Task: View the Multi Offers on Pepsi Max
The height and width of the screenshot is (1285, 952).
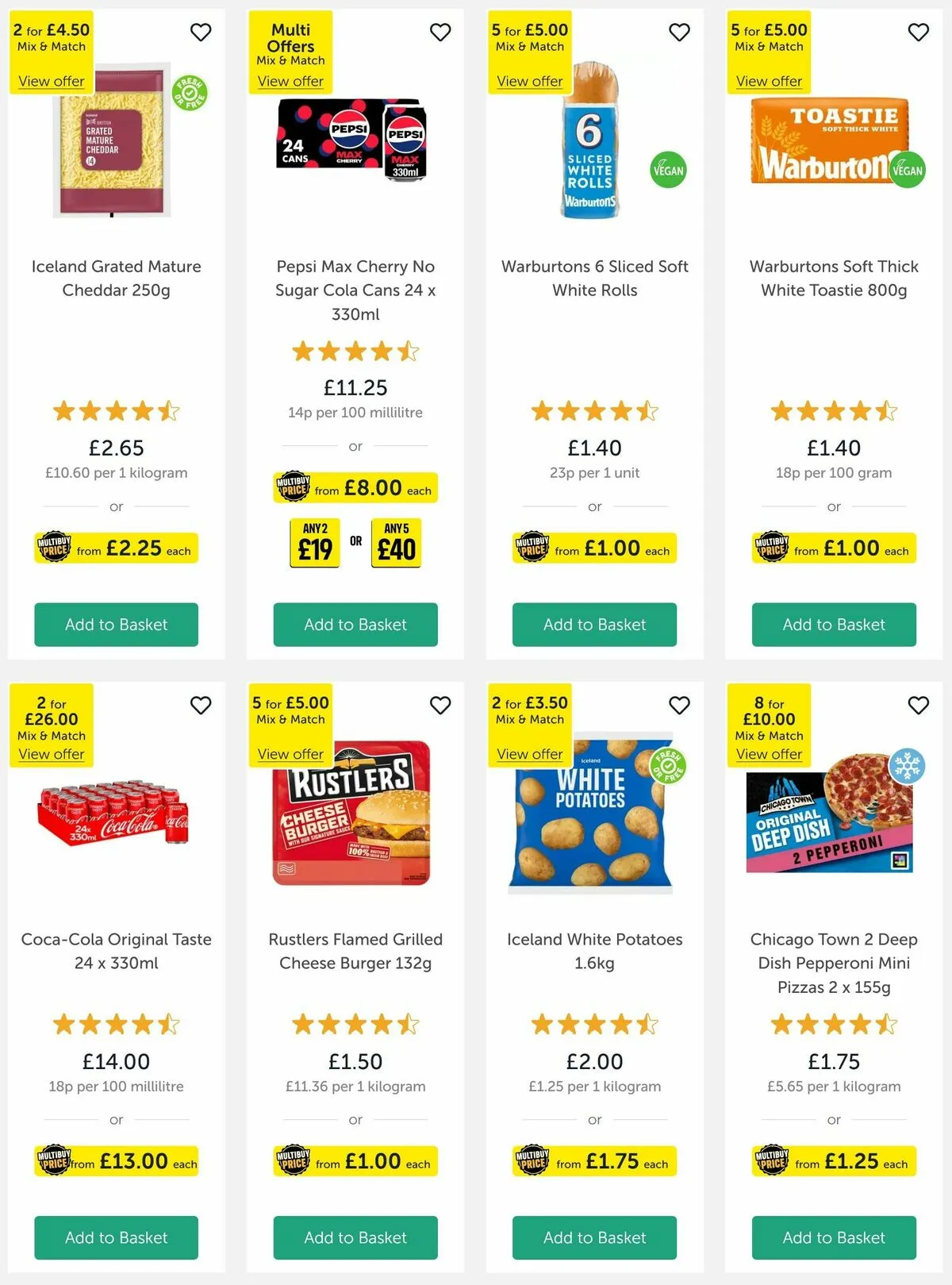Action: (x=290, y=81)
